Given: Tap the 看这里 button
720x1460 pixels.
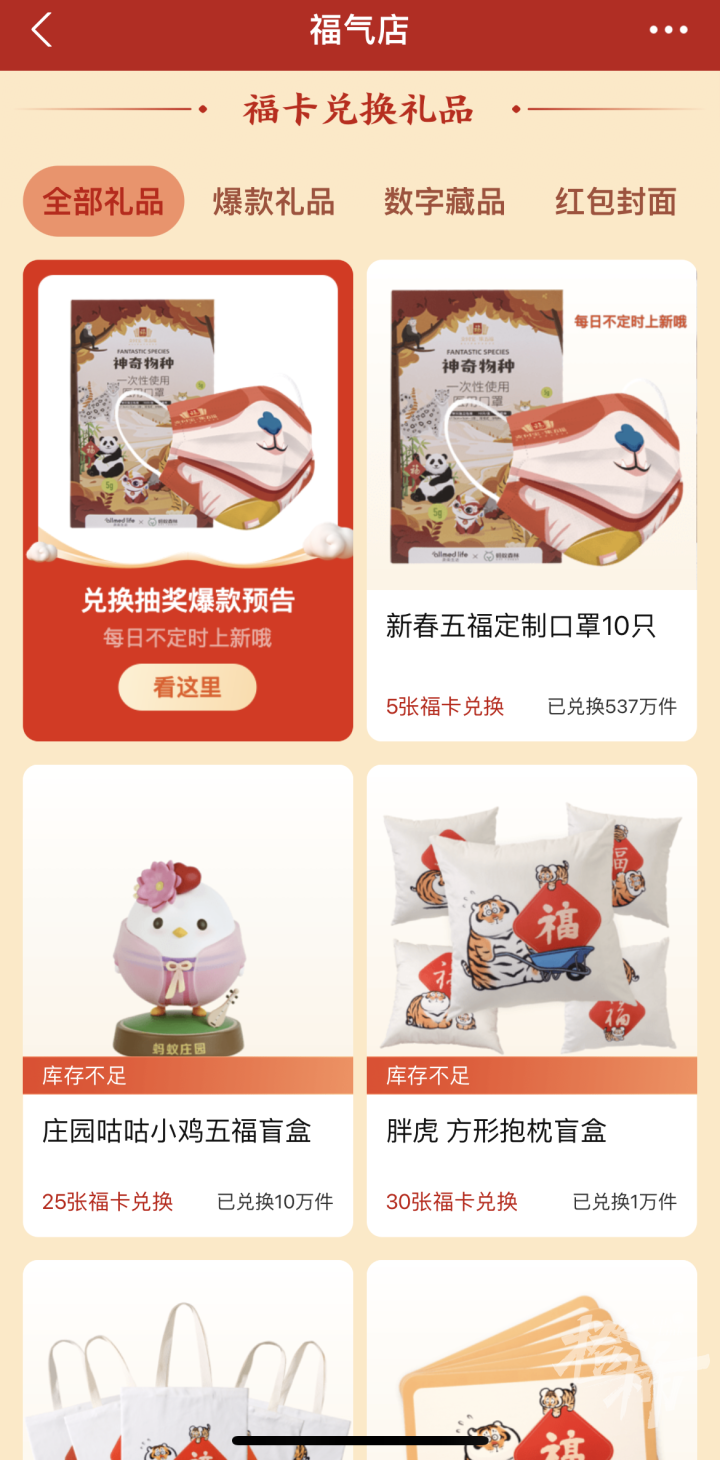Looking at the screenshot, I should coord(187,688).
